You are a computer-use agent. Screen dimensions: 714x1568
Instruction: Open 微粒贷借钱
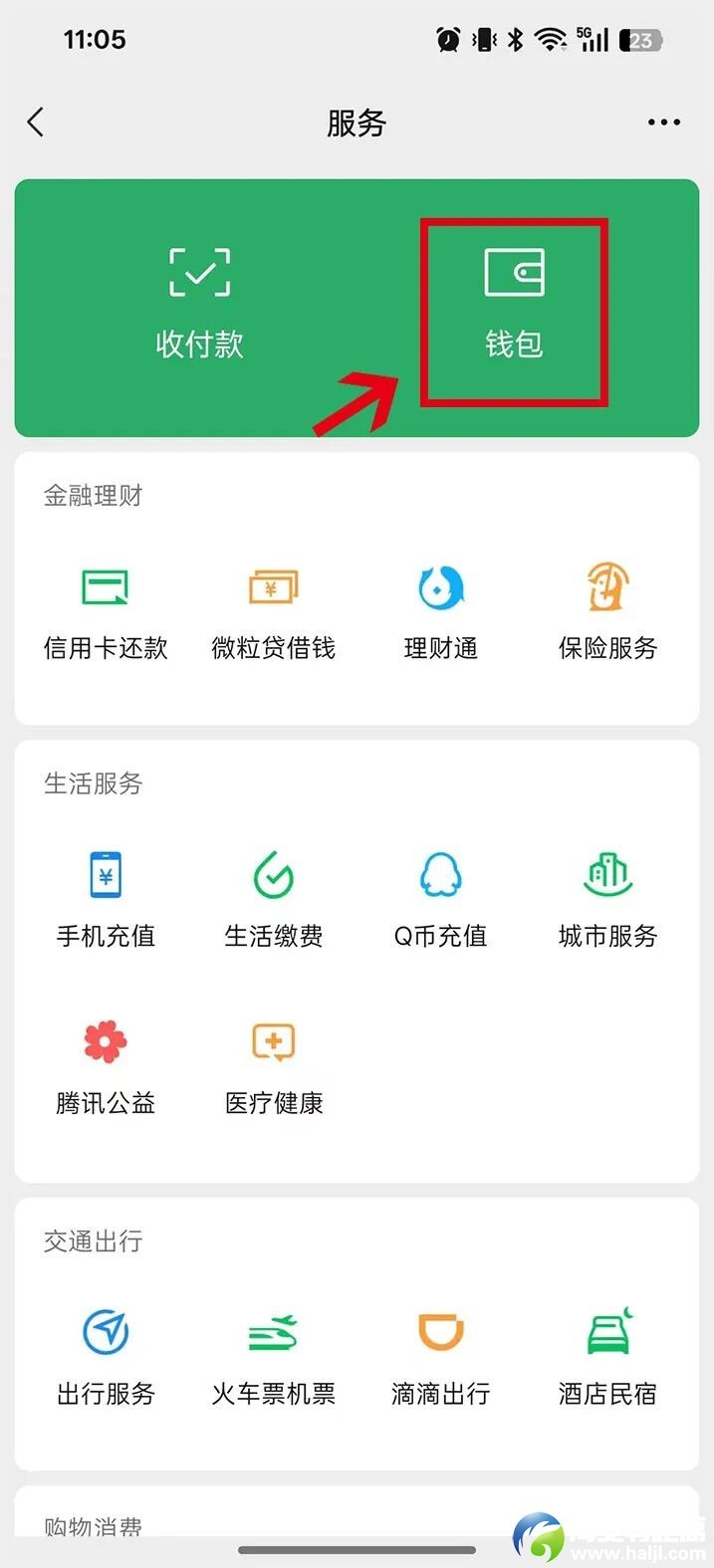pos(273,611)
